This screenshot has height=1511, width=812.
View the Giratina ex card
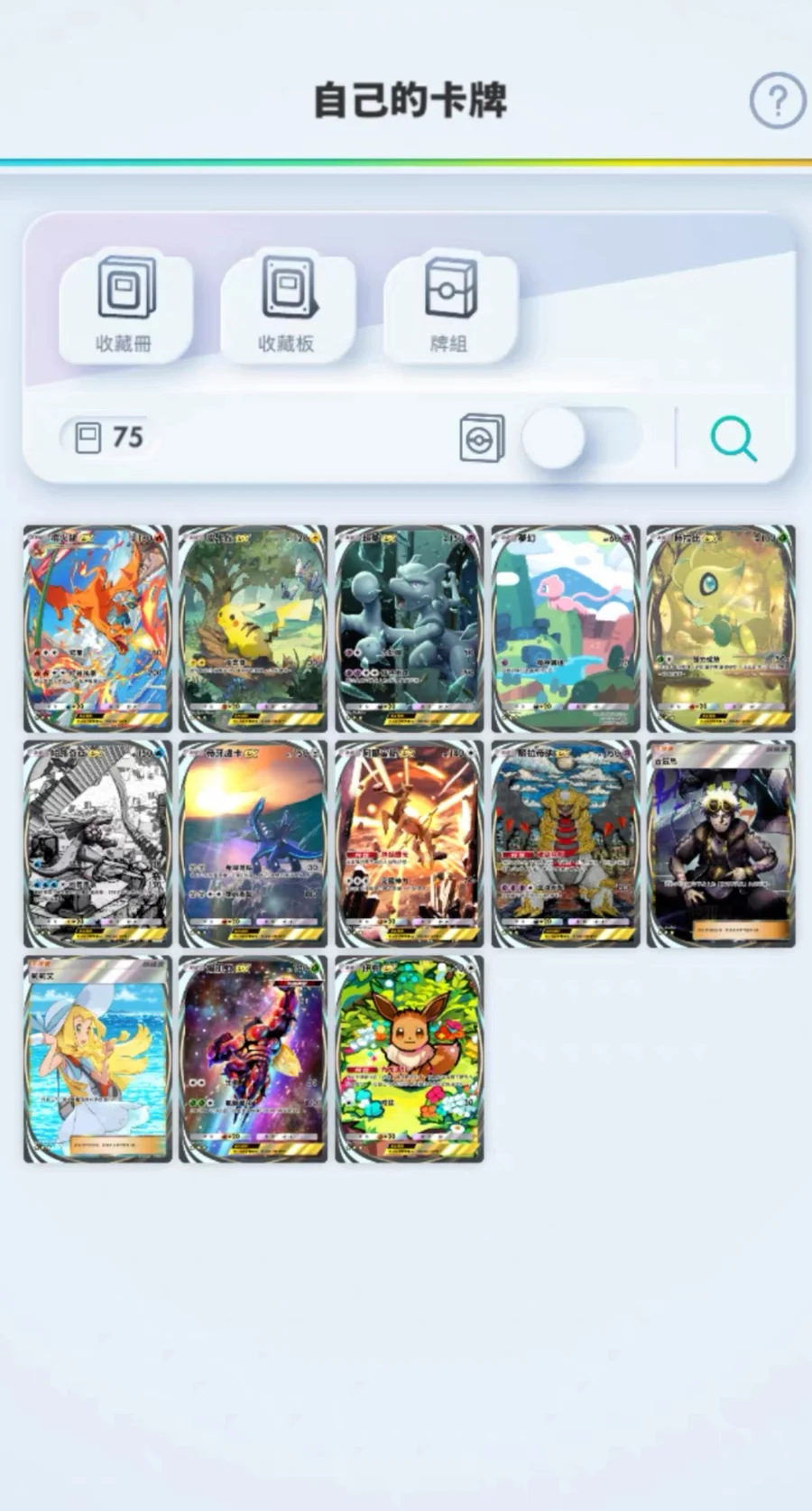pos(566,843)
